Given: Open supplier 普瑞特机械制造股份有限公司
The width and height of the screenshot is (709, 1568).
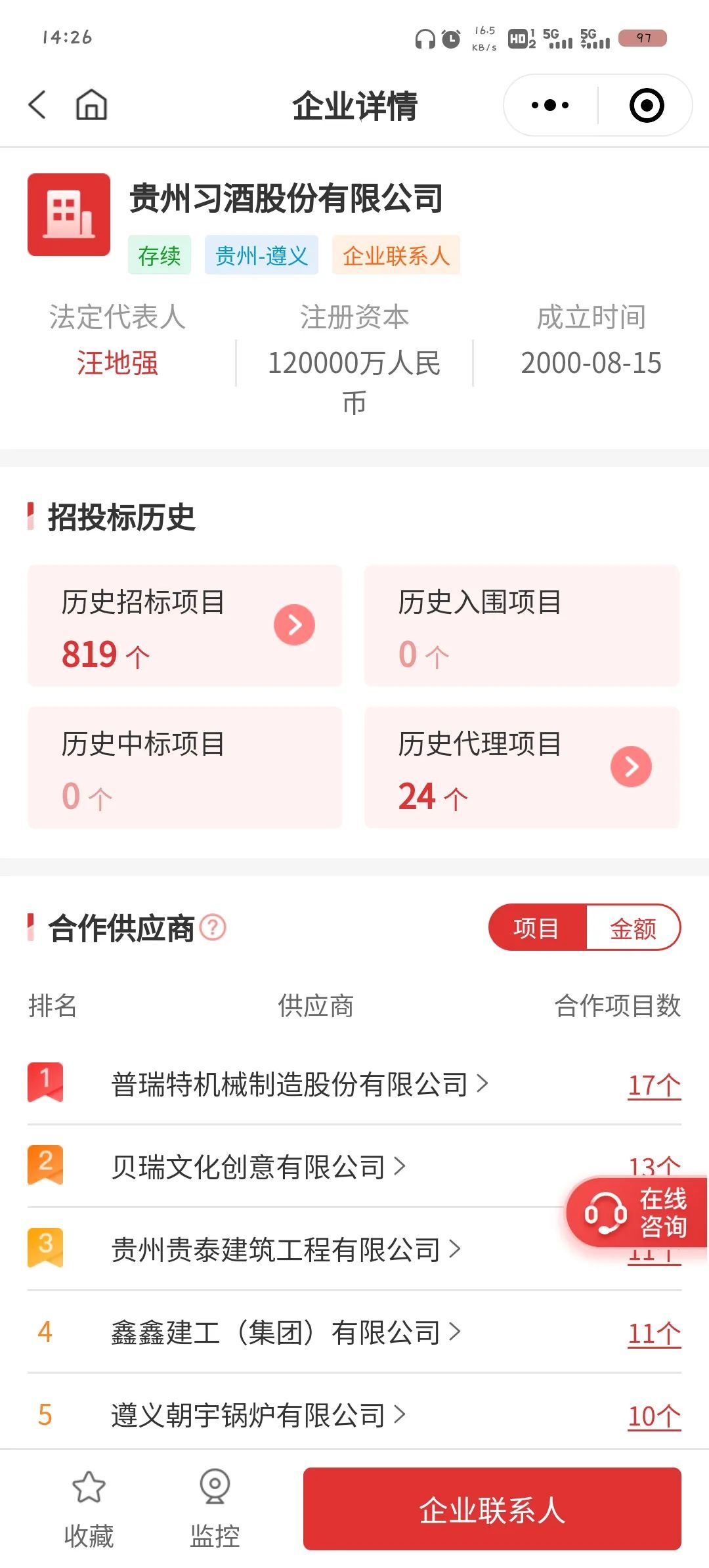Looking at the screenshot, I should pyautogui.click(x=300, y=1083).
